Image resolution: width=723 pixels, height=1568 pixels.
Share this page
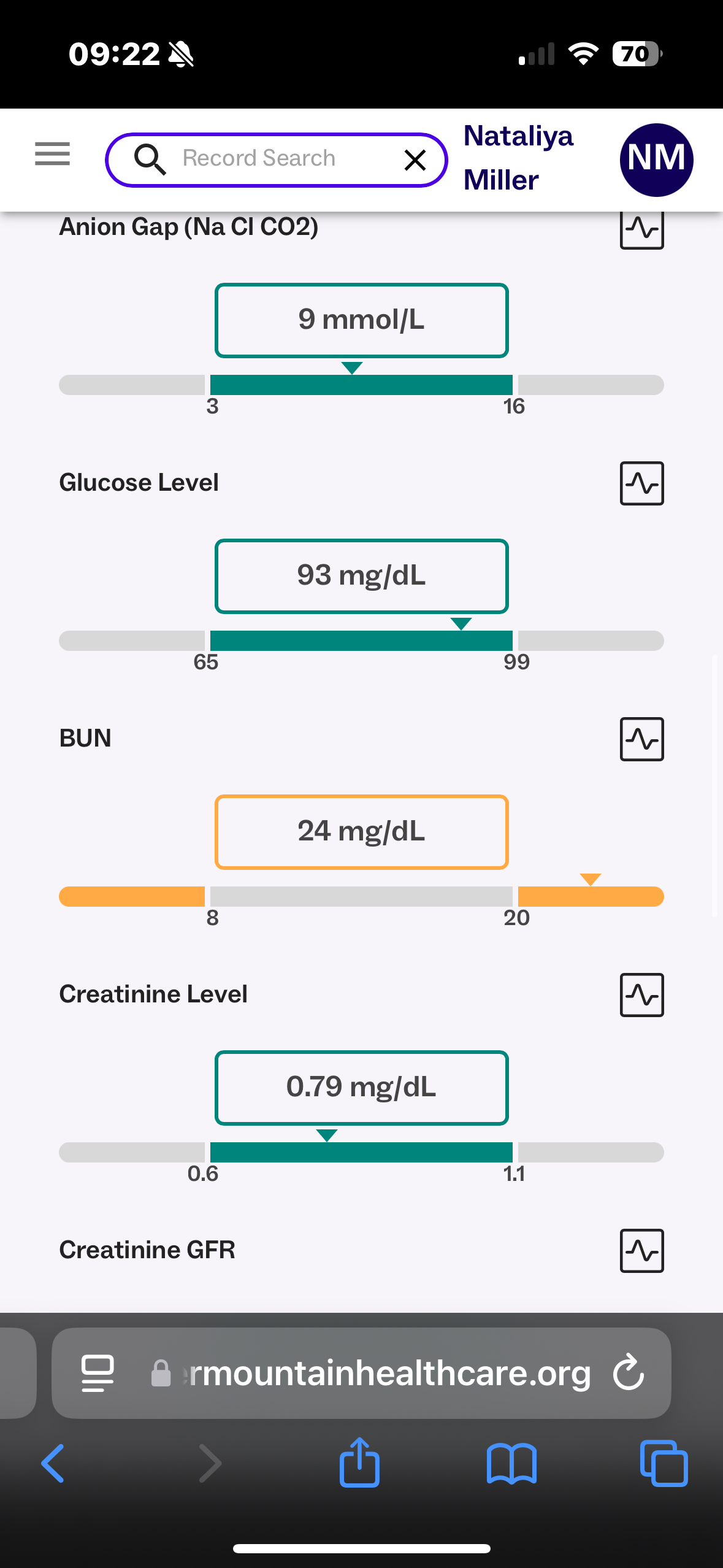coord(359,1462)
